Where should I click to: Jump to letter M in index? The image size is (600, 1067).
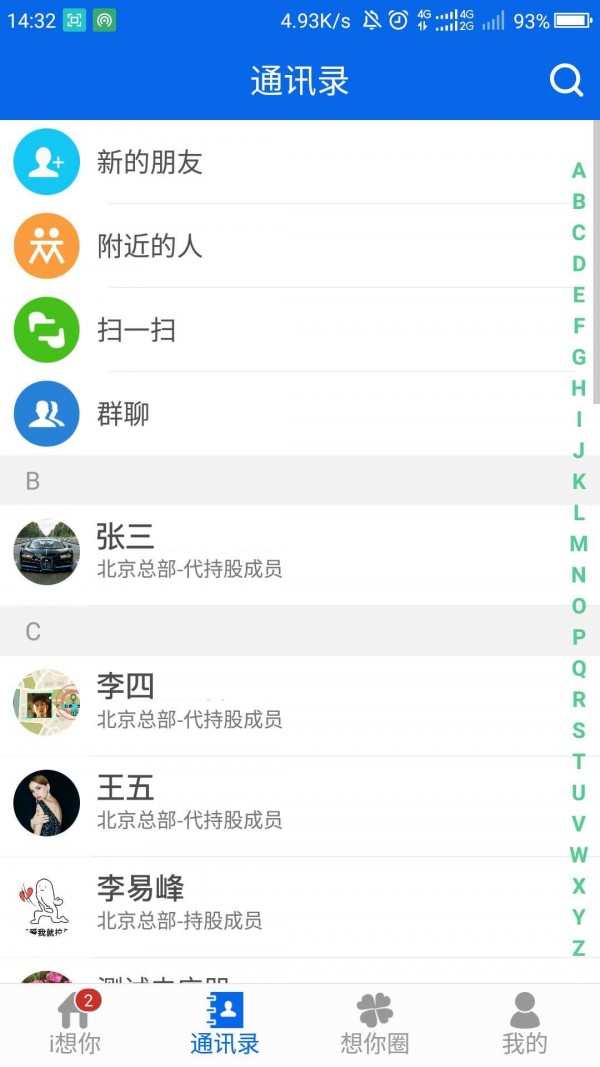pos(578,544)
